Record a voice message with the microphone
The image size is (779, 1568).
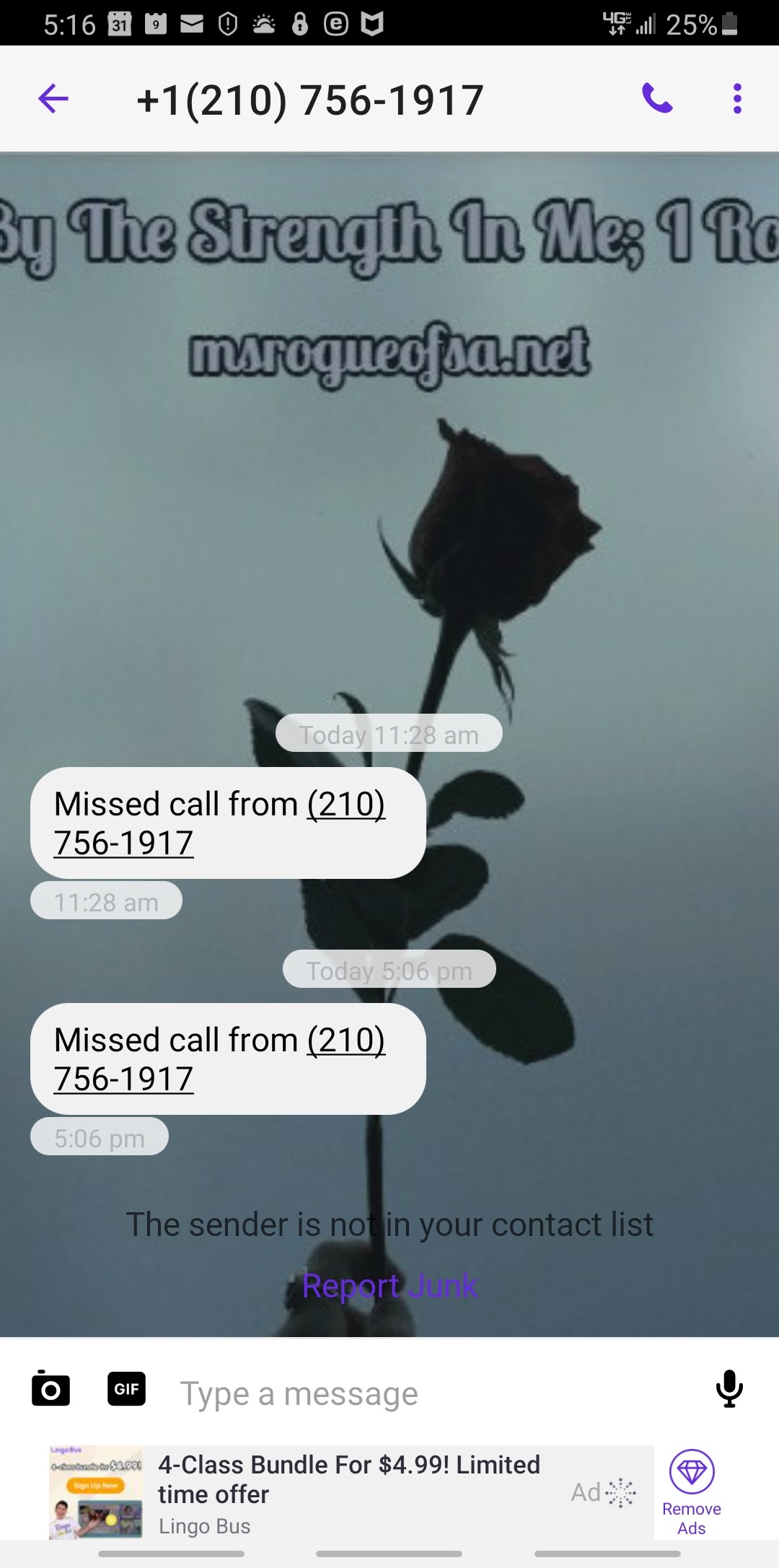point(729,1389)
